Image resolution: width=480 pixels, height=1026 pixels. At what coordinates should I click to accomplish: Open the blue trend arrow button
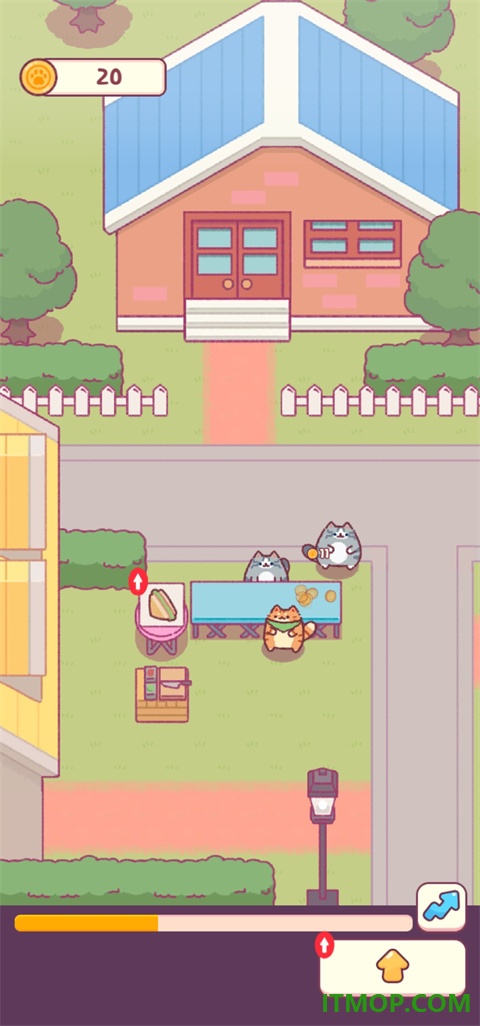441,906
